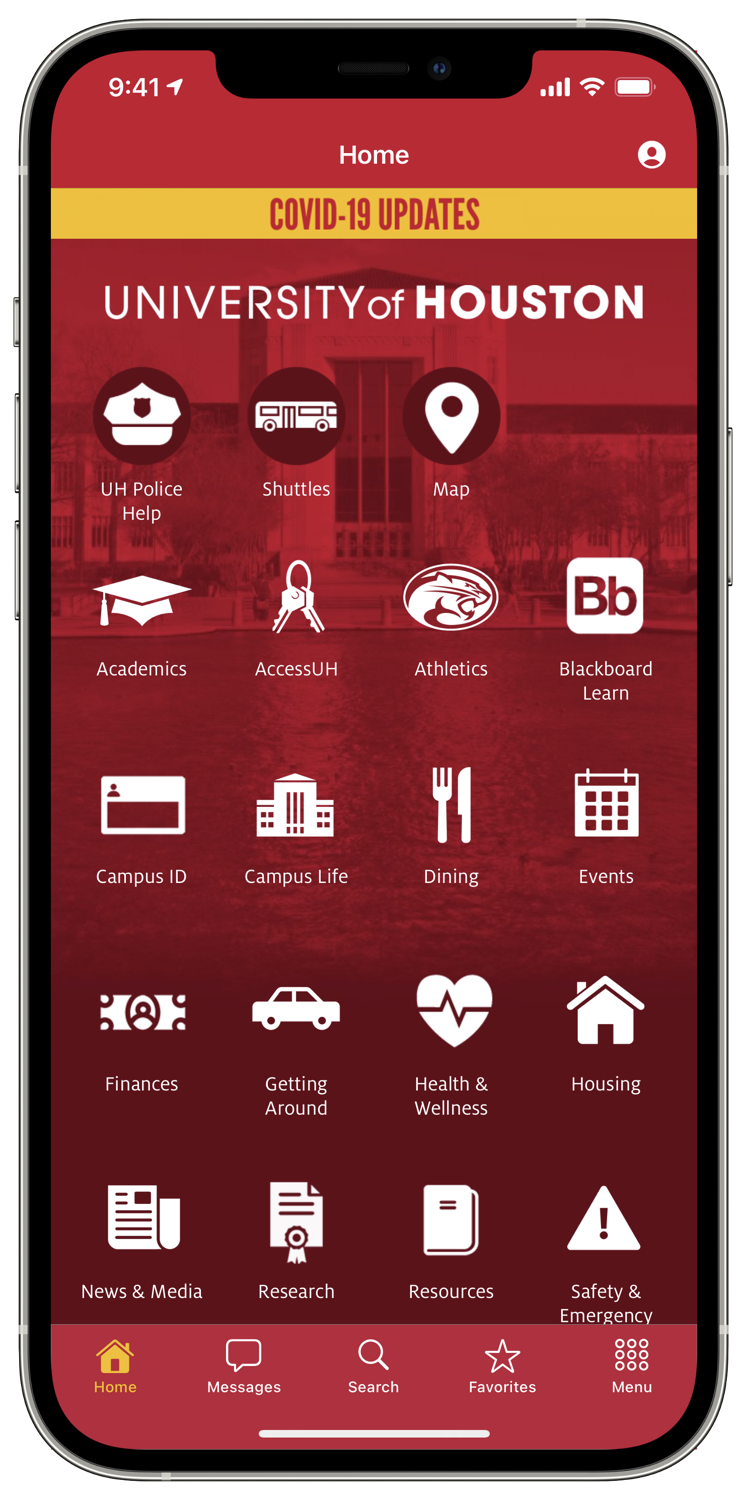Switch to the Messages tab
Viewport: 747px width, 1500px height.
pos(243,1366)
